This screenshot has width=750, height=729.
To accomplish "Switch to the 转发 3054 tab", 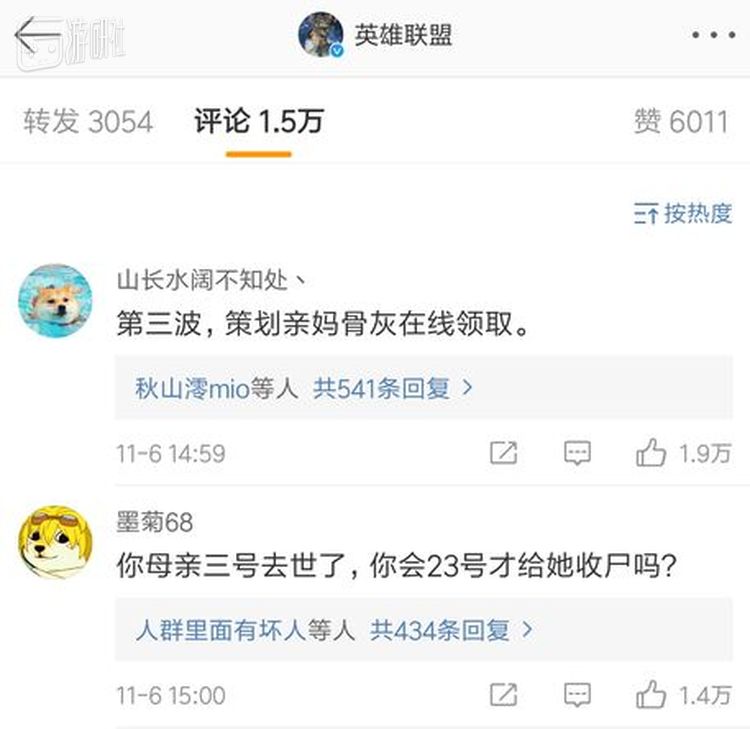I will point(88,122).
